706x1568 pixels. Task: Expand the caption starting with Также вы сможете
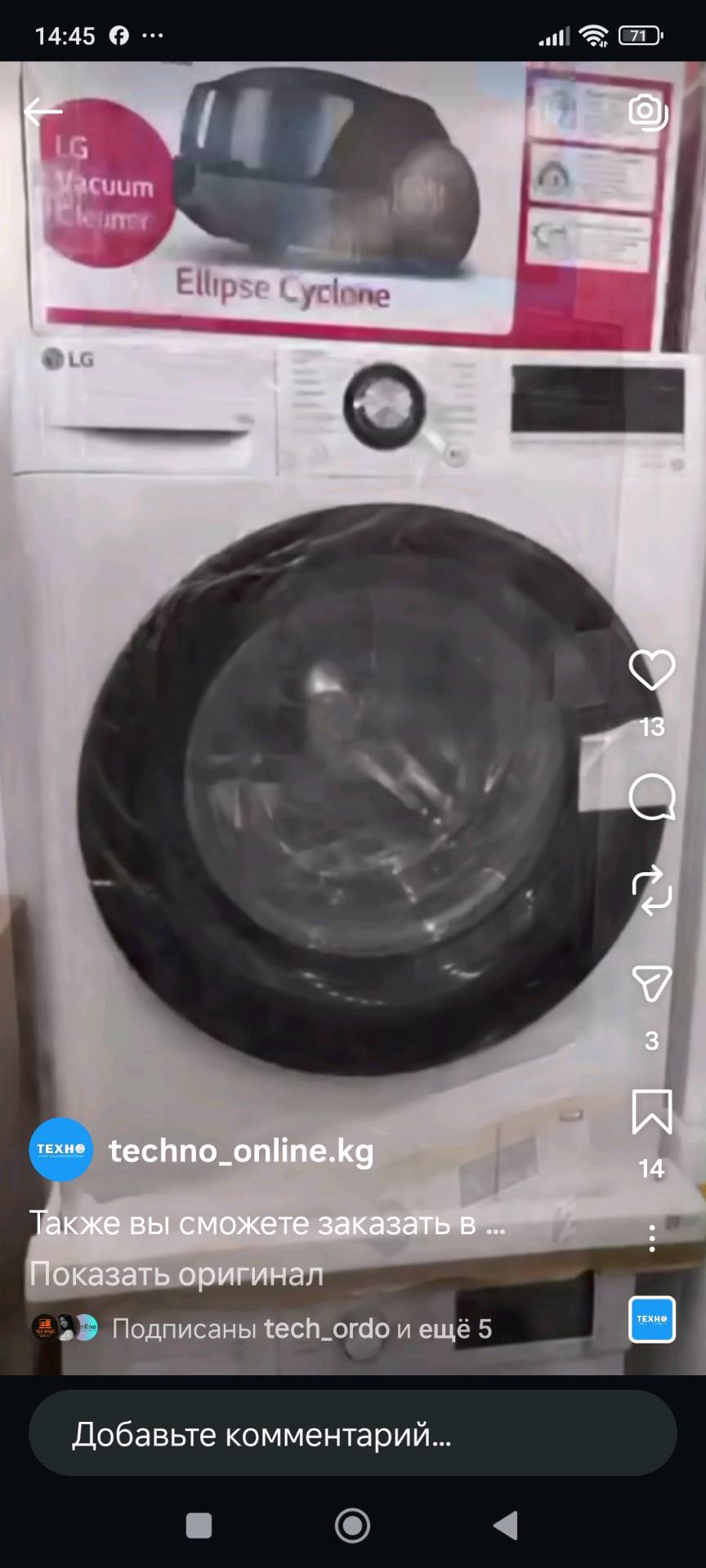(x=267, y=1223)
